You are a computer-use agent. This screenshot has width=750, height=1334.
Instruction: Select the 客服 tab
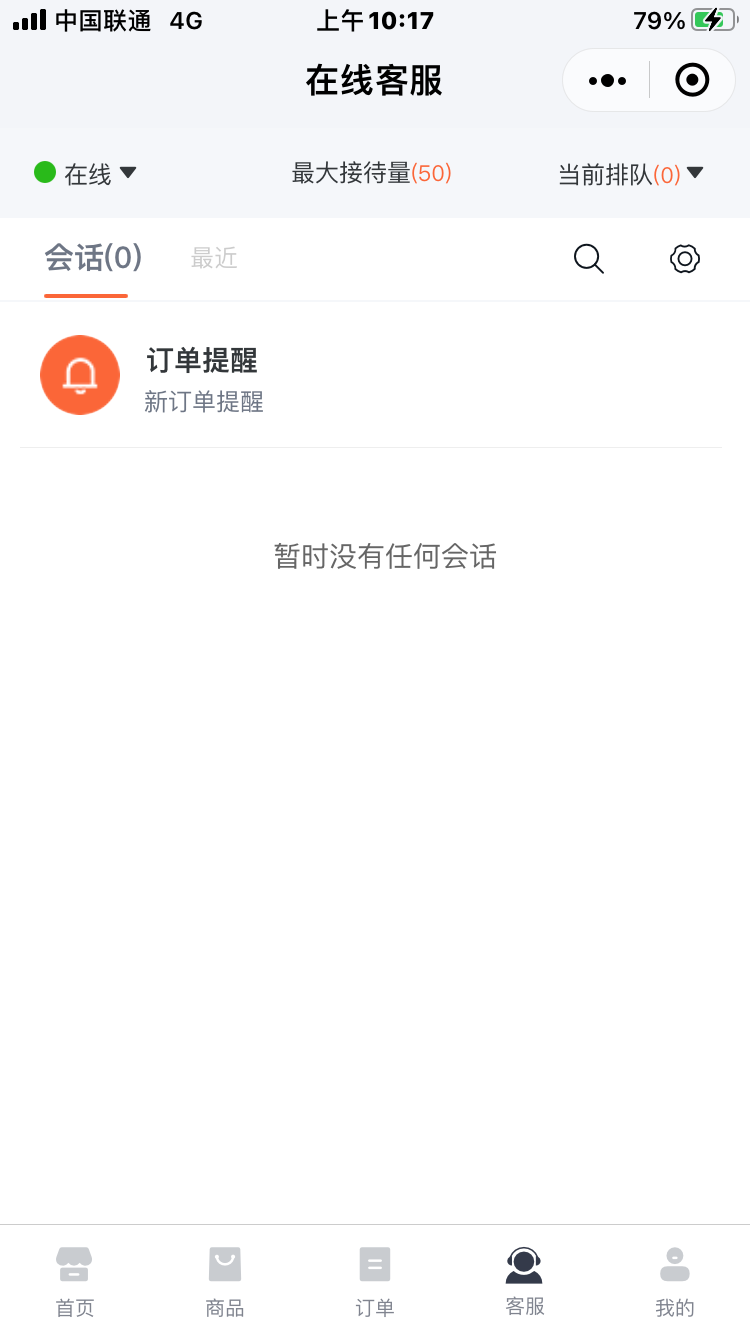point(525,1280)
